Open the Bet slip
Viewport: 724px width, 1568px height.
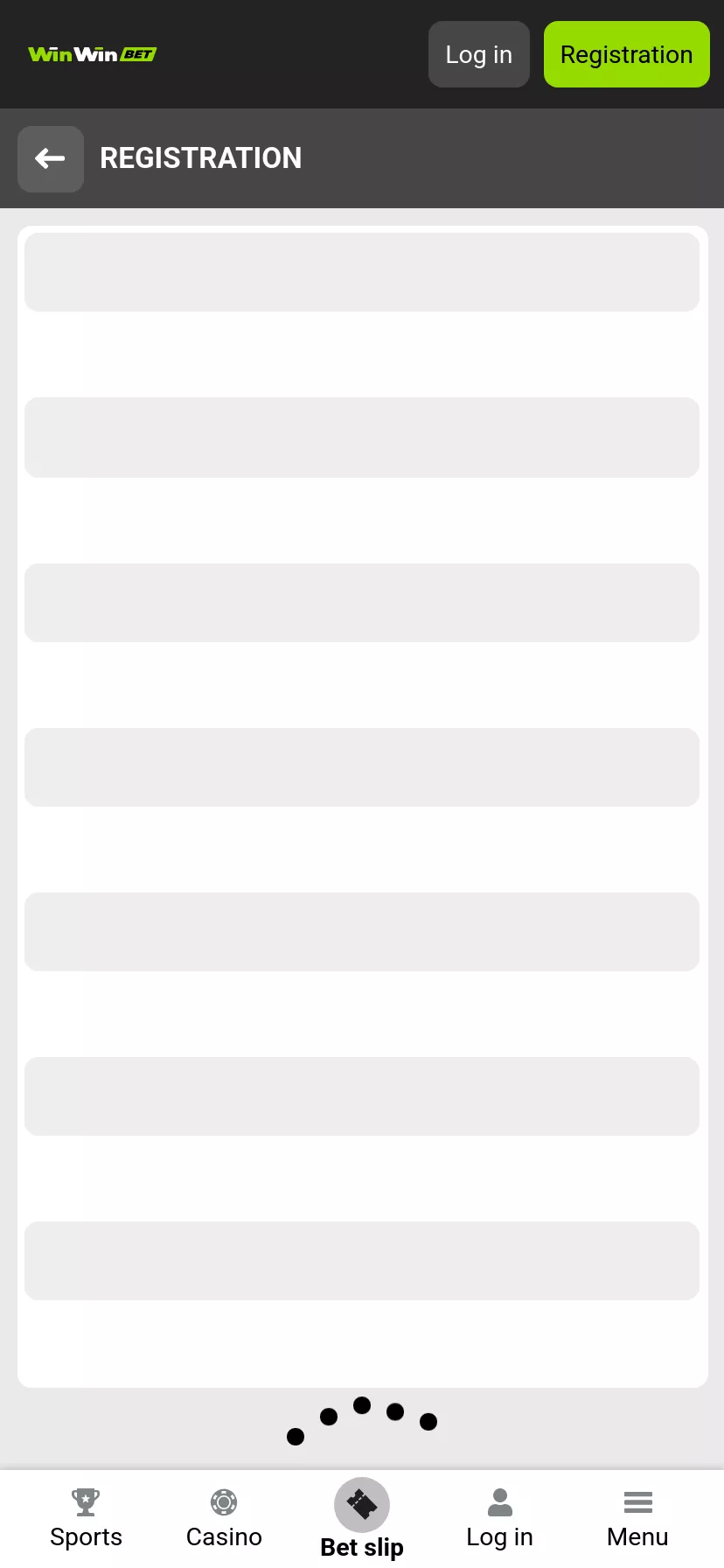point(362,1519)
